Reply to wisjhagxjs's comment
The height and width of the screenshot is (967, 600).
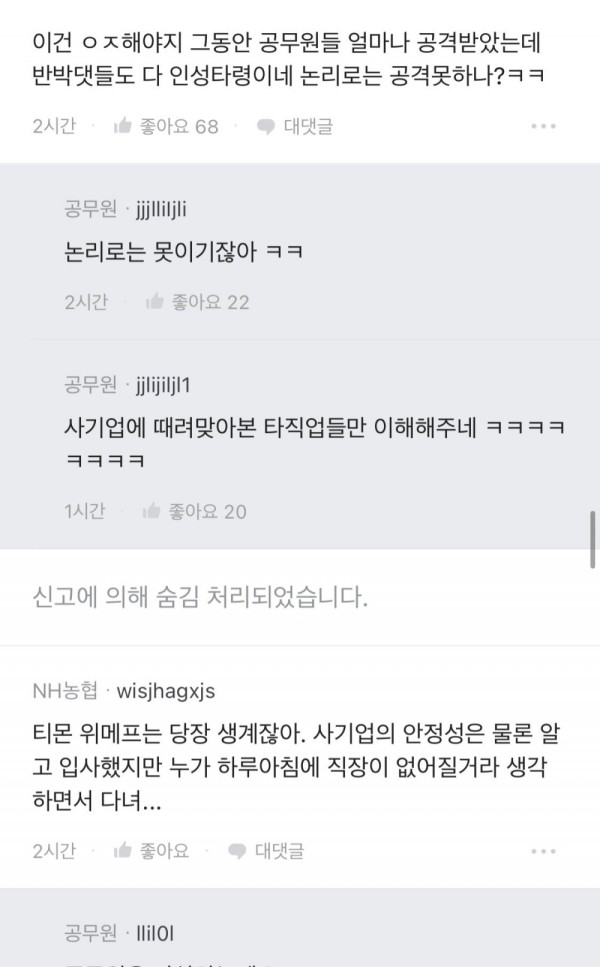tap(266, 851)
